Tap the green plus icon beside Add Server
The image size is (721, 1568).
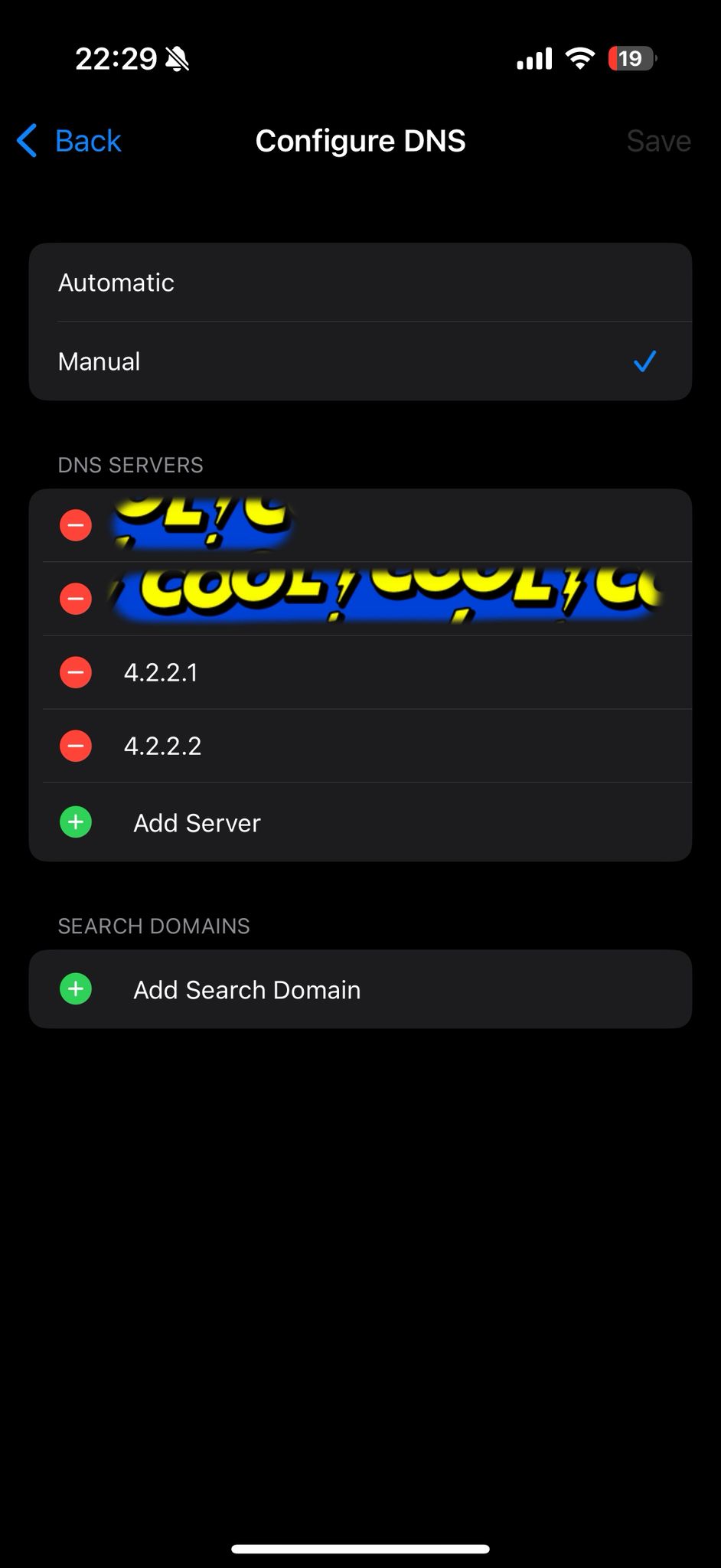75,822
